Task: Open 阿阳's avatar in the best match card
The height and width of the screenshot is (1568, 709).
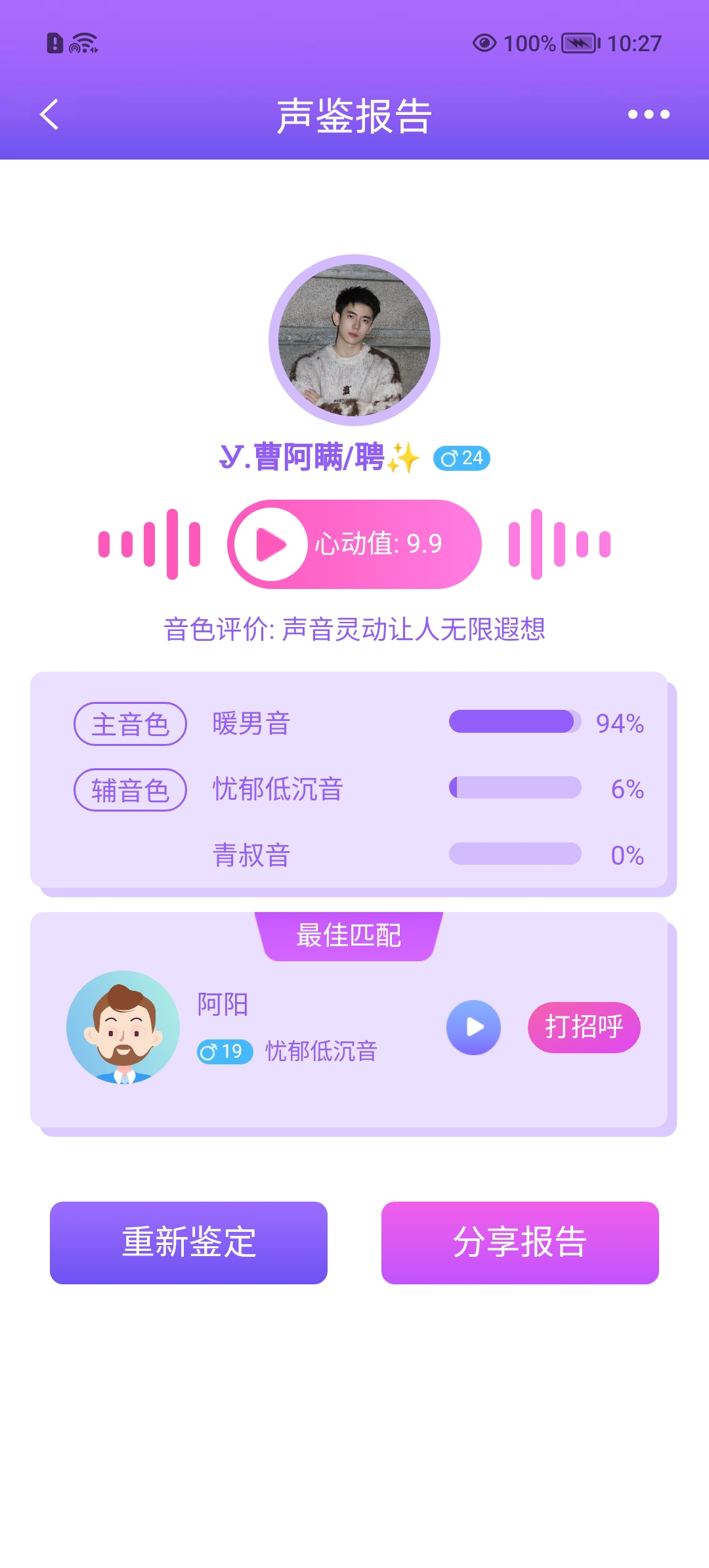Action: [x=123, y=1027]
